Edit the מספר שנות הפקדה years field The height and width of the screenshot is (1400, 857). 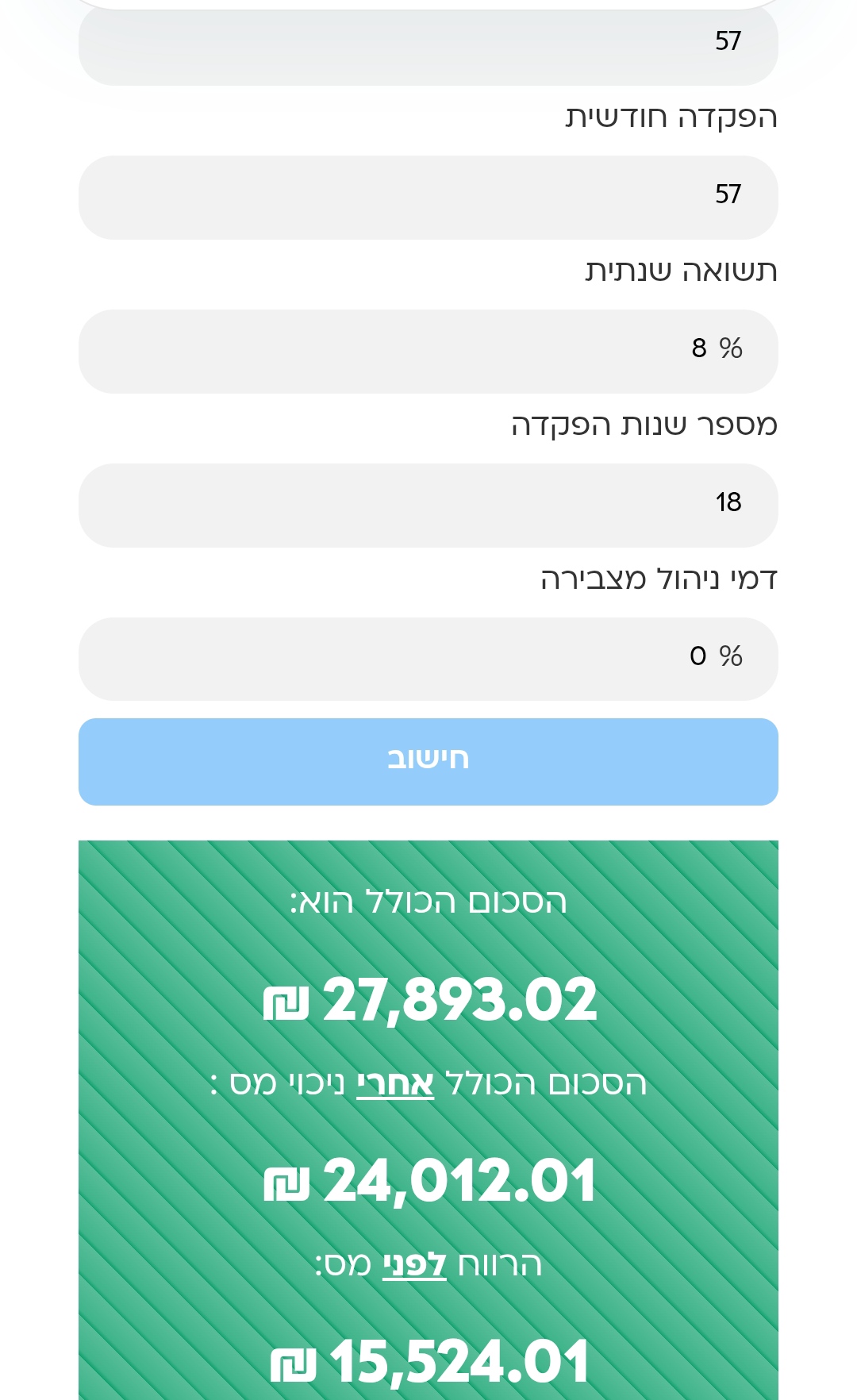tap(428, 505)
